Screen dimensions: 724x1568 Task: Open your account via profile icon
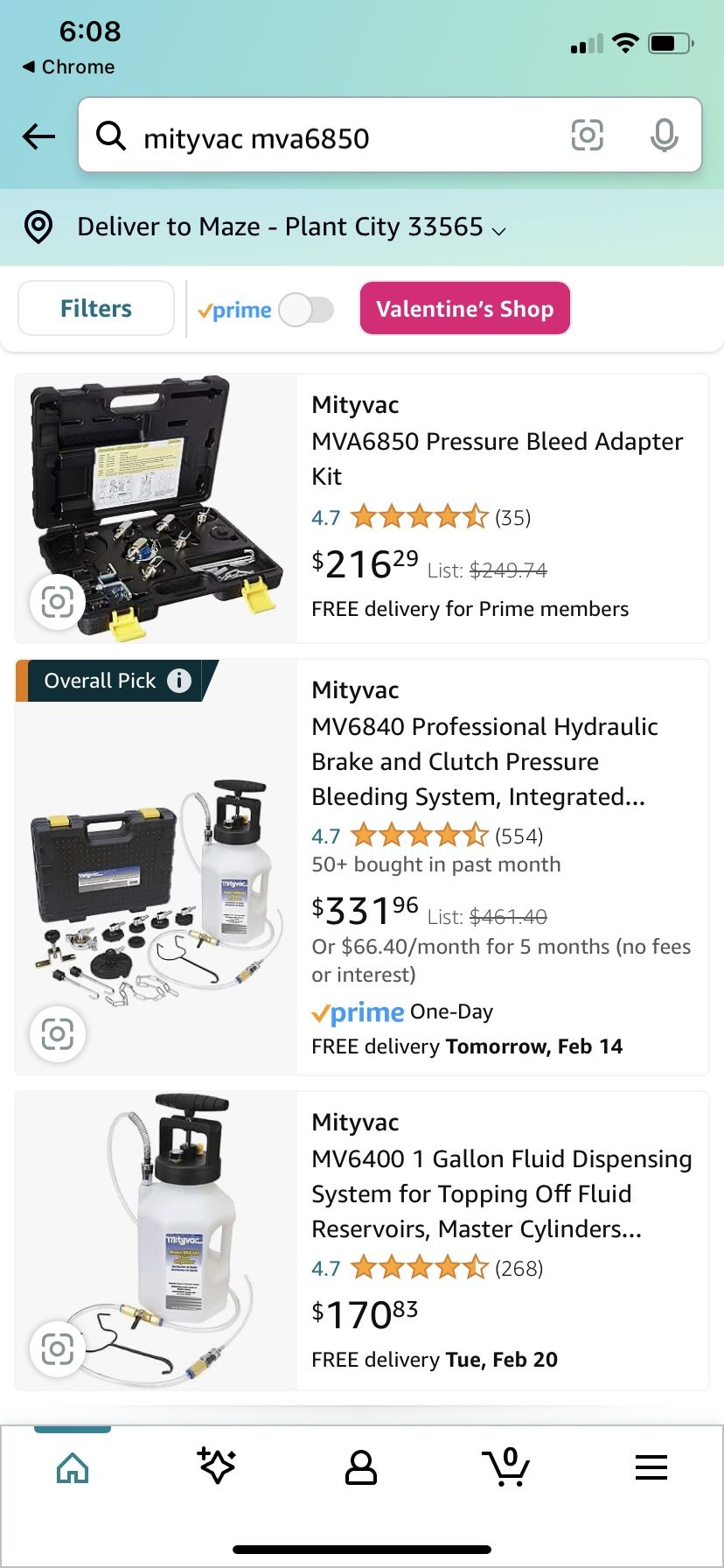pos(362,1468)
